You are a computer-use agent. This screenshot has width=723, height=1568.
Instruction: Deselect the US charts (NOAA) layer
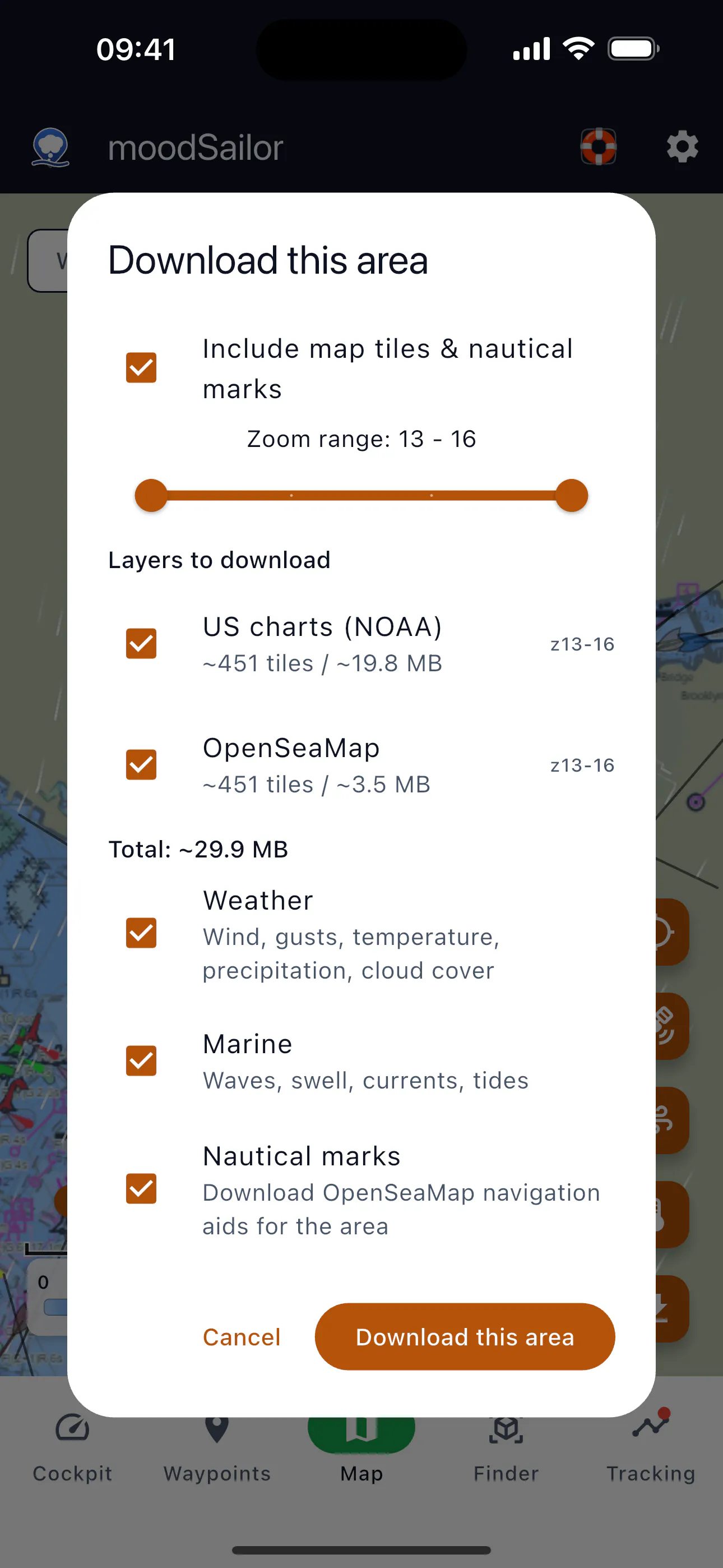[141, 643]
